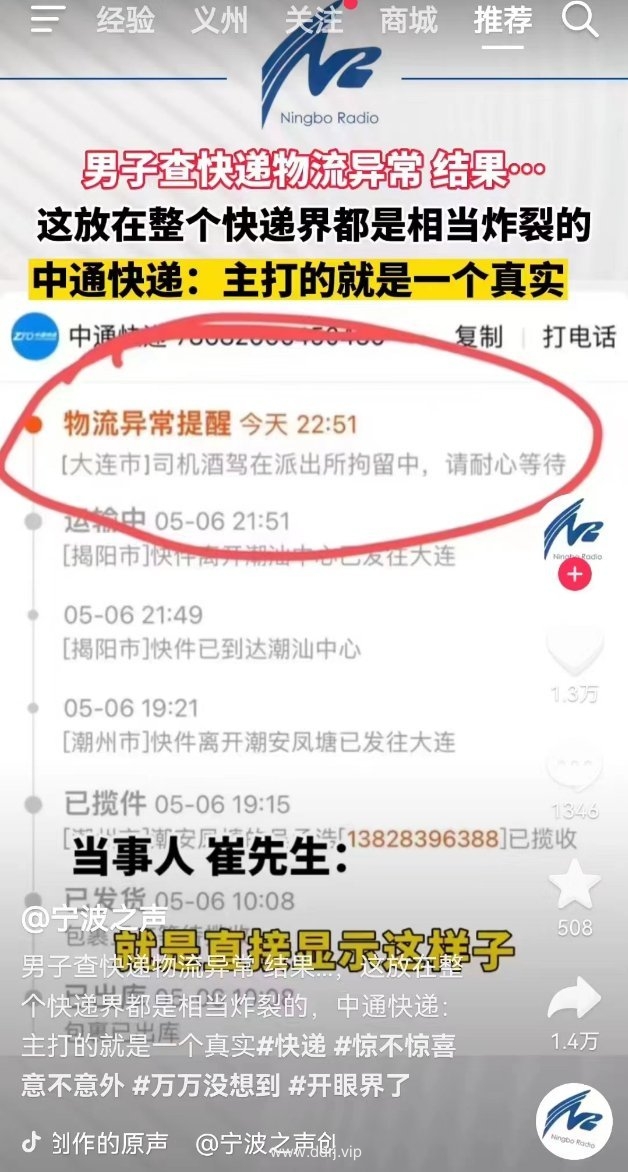Screen dimensions: 628x1172
Task: Favorite the video with the star
Action: [575, 885]
